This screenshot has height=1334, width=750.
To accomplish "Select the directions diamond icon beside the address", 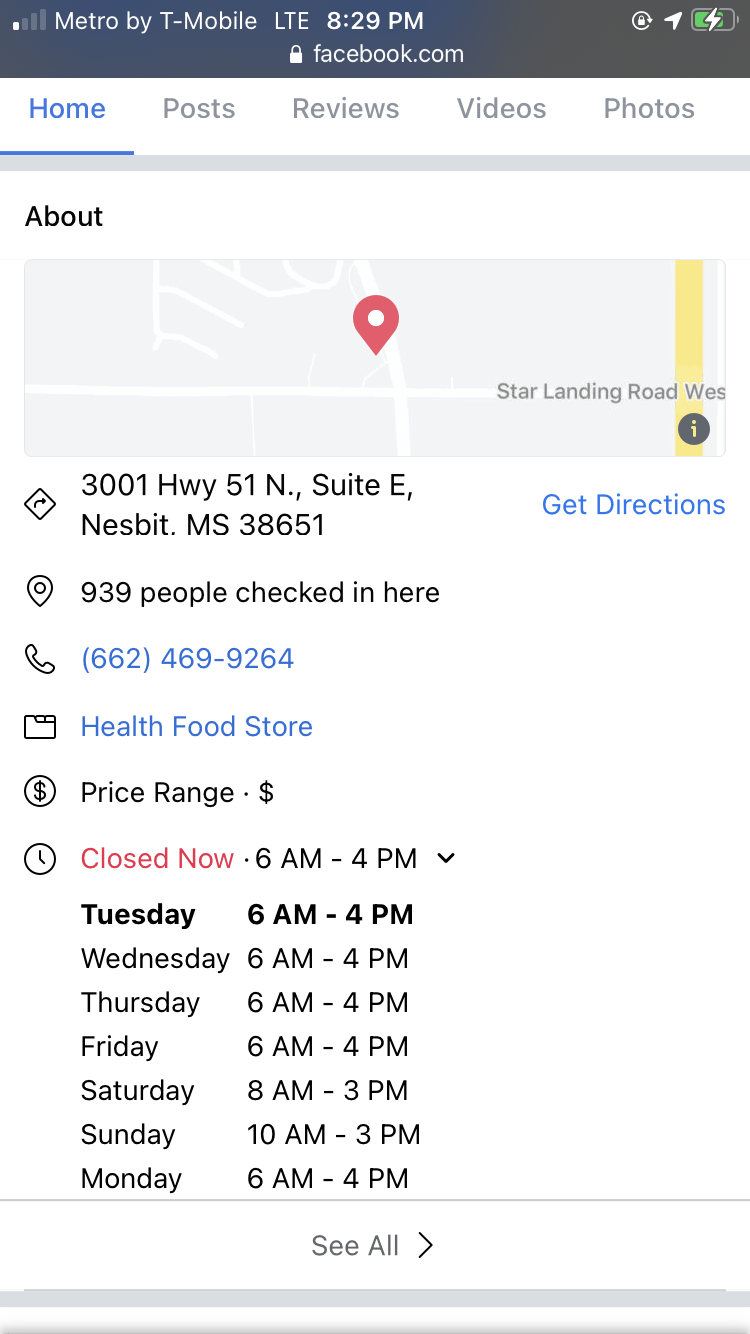I will 40,504.
